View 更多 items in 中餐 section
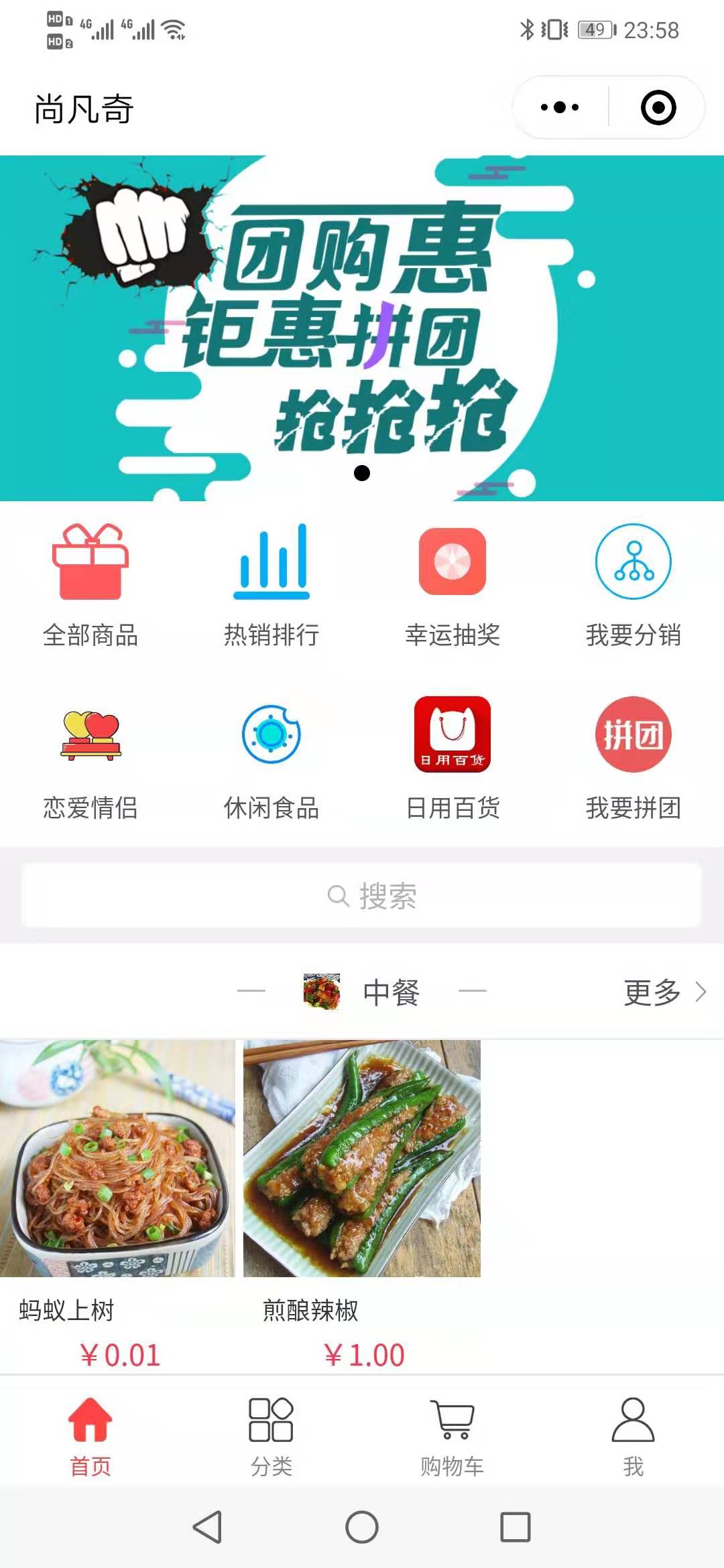Image resolution: width=724 pixels, height=1568 pixels. [x=664, y=992]
